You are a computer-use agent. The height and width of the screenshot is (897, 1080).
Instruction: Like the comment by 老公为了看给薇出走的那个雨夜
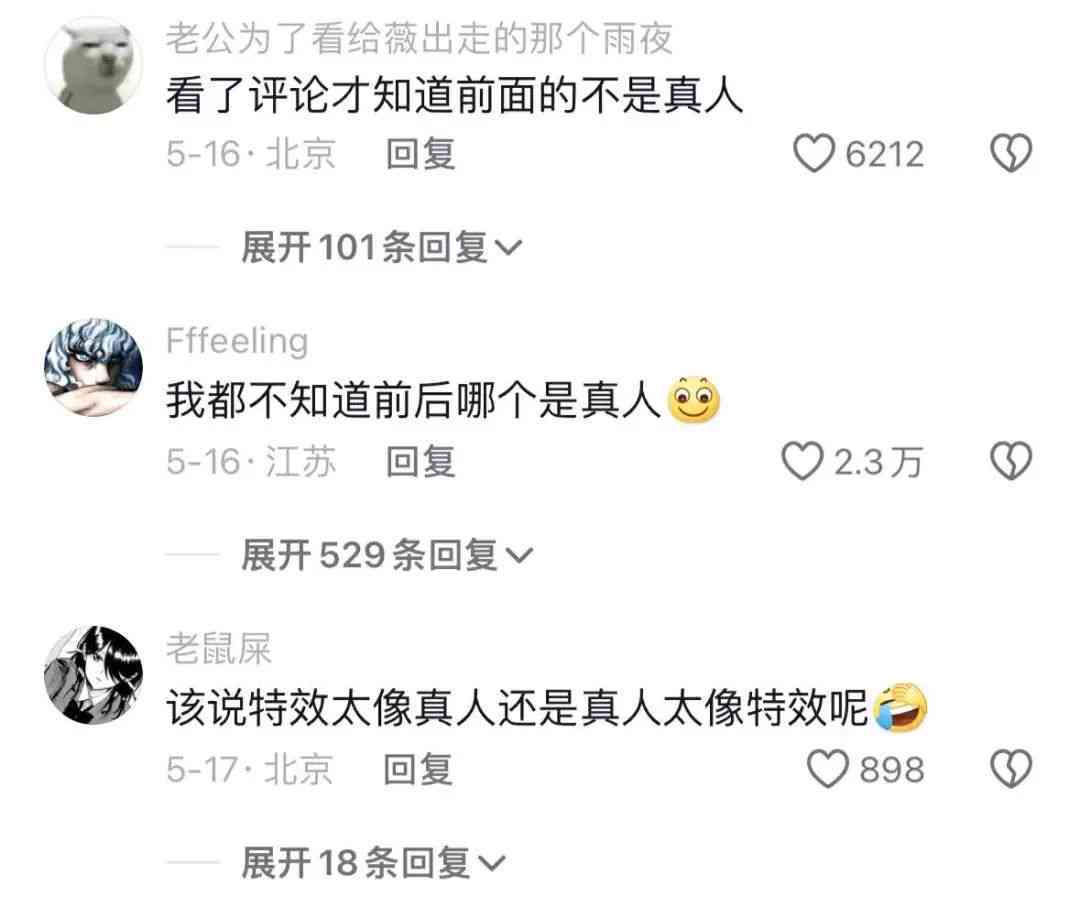click(x=814, y=154)
